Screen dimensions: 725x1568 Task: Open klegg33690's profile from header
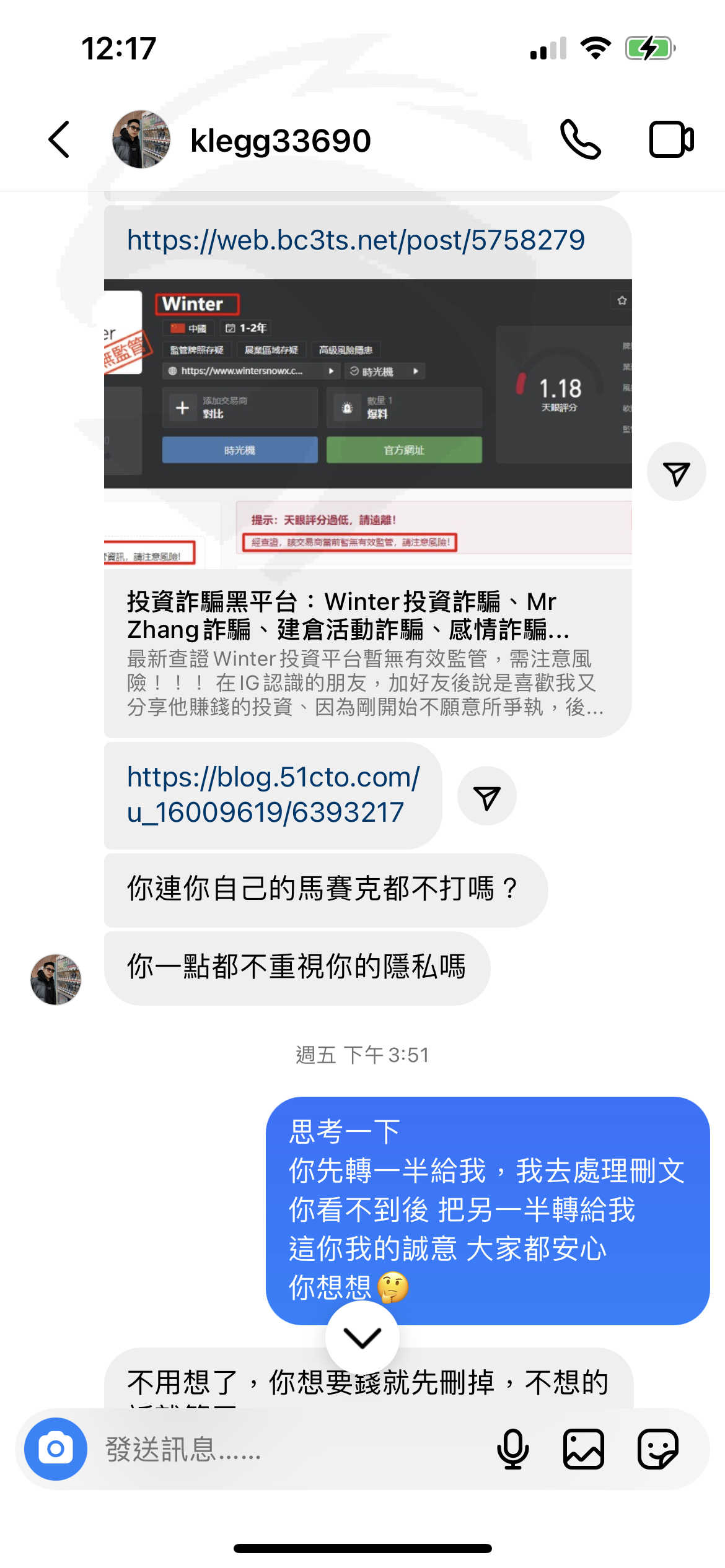coord(242,140)
